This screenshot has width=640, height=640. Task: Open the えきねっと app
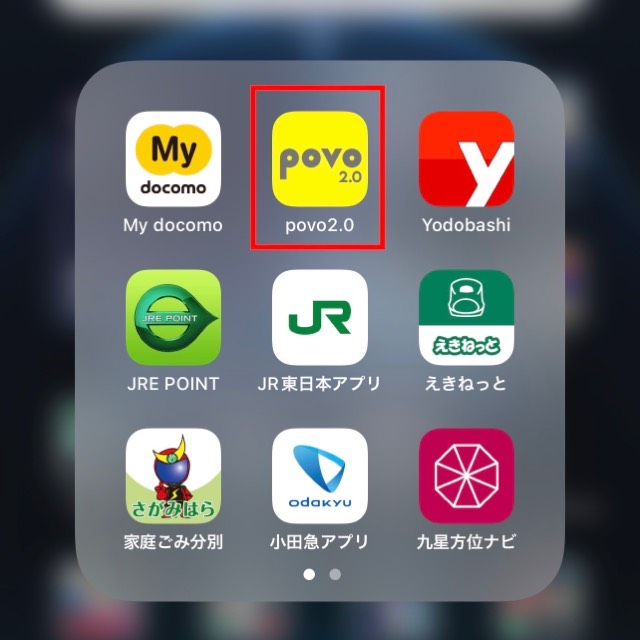pyautogui.click(x=466, y=317)
